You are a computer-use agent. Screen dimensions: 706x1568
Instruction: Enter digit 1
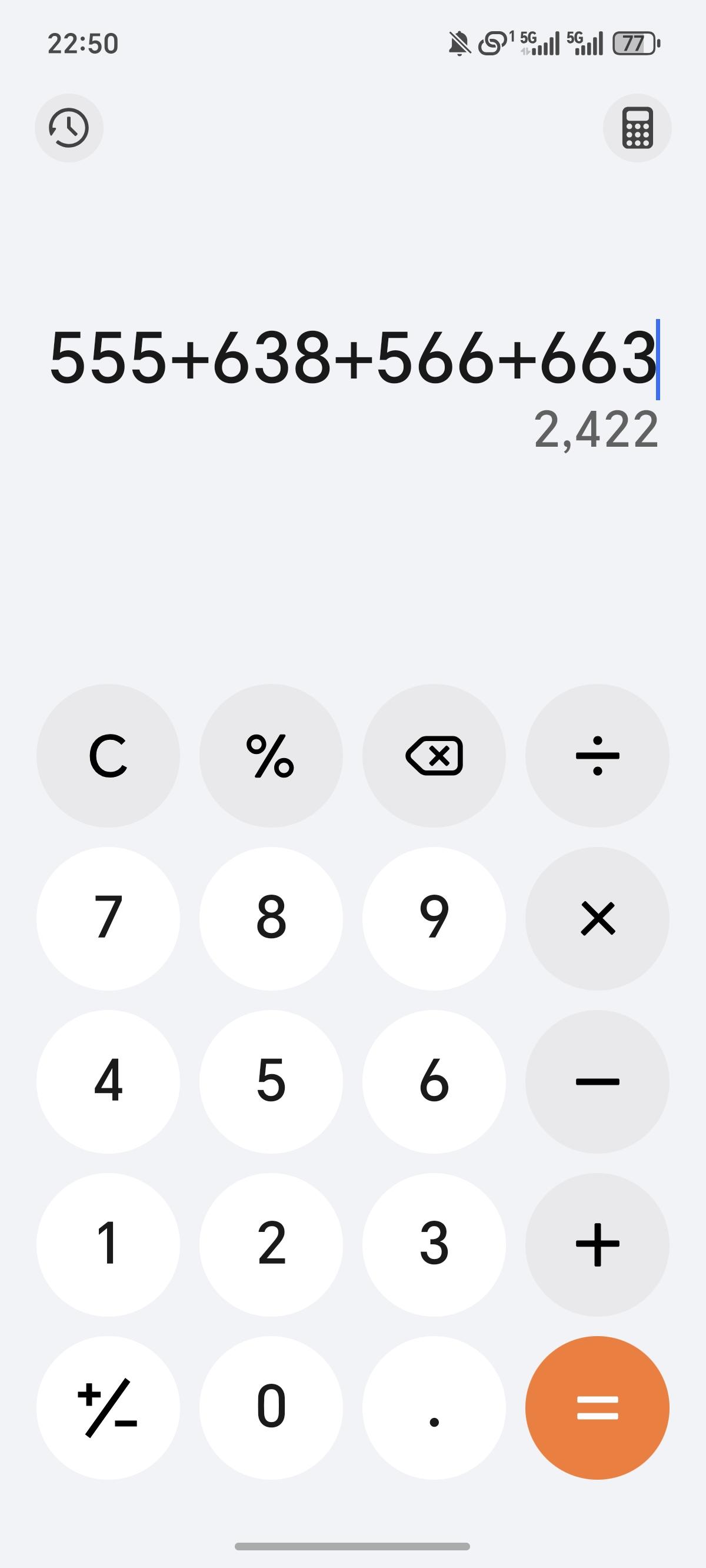(108, 1245)
